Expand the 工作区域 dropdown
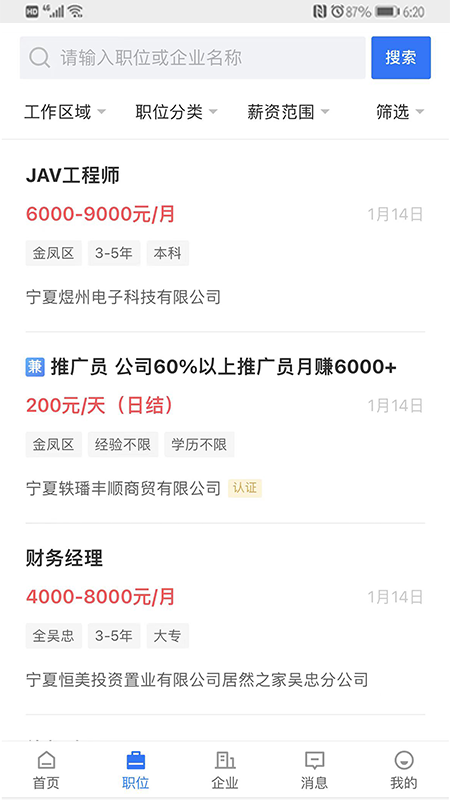The image size is (450, 800). click(x=65, y=112)
